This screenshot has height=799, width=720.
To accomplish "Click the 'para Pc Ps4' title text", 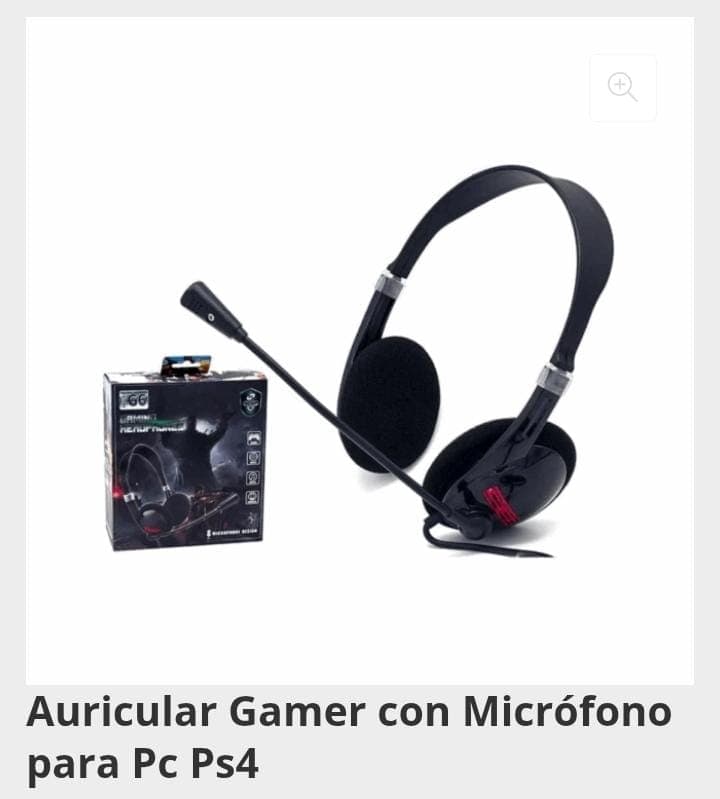I will (145, 763).
